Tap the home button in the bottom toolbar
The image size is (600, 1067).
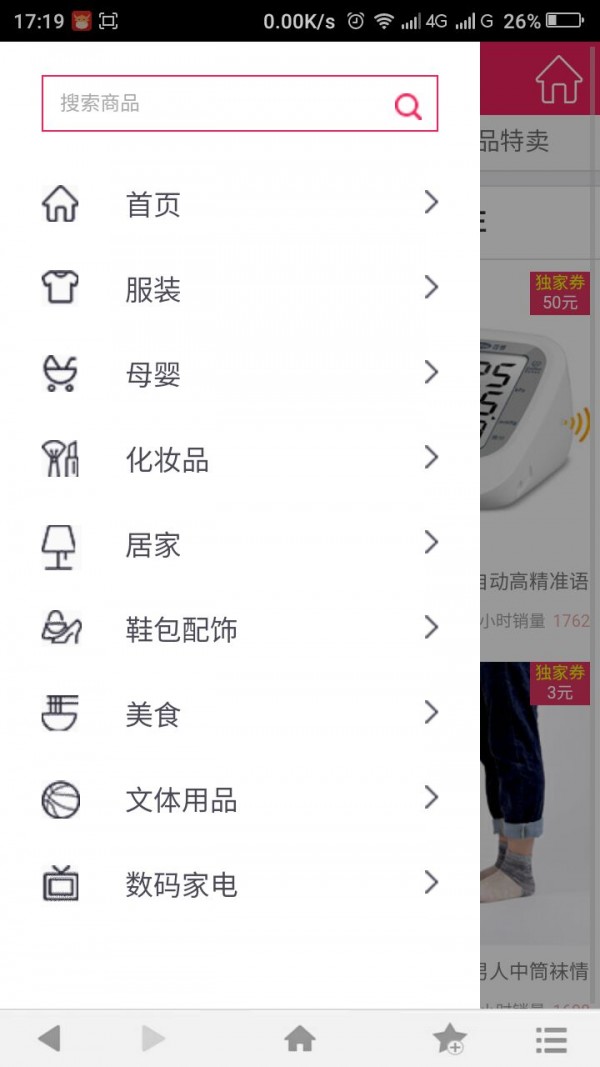300,1039
